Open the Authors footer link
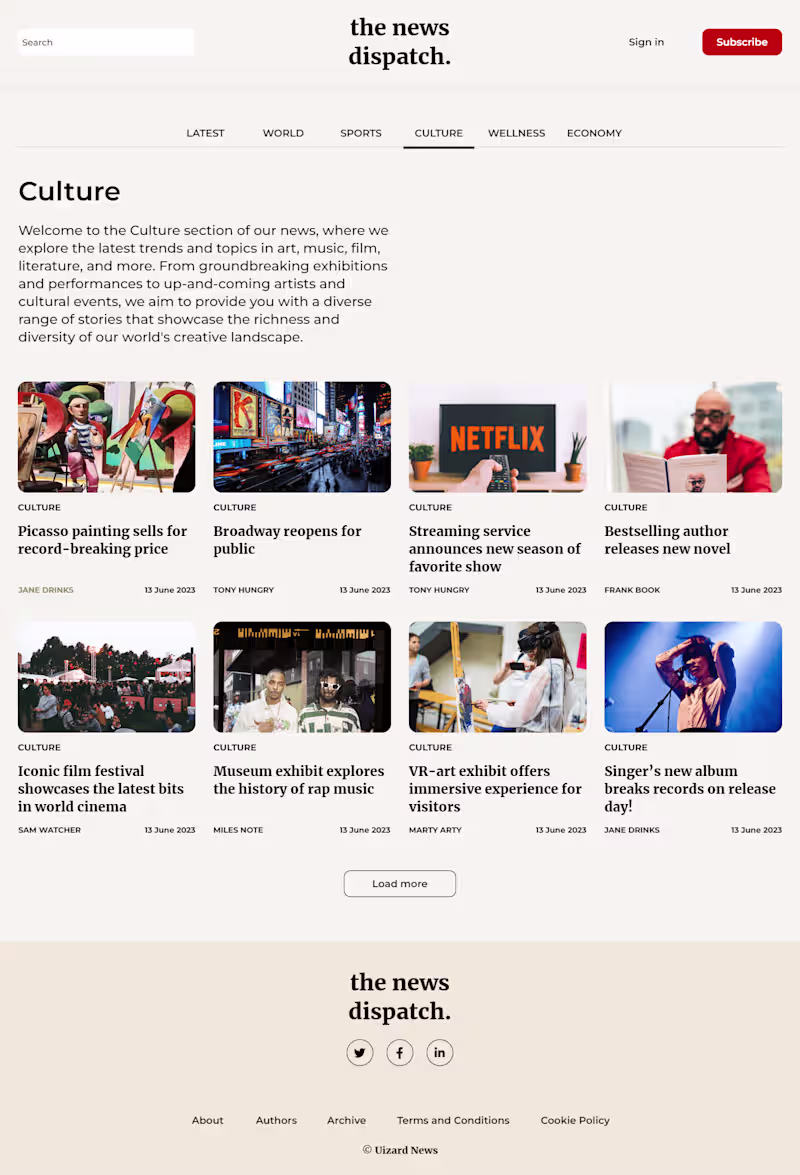This screenshot has width=800, height=1175. [276, 1120]
